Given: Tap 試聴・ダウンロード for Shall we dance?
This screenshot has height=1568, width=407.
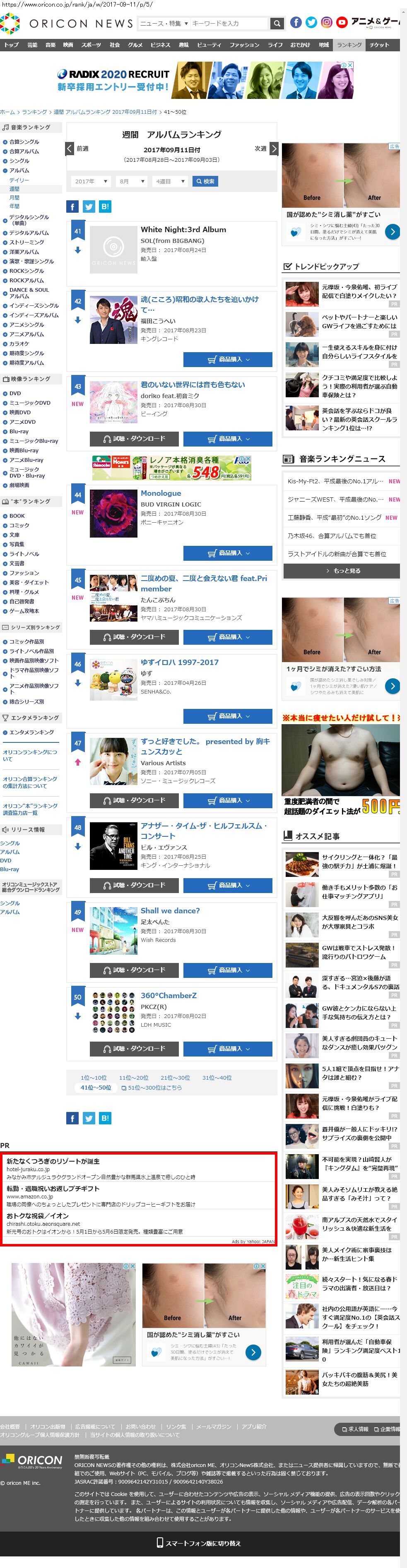Looking at the screenshot, I should (x=134, y=970).
